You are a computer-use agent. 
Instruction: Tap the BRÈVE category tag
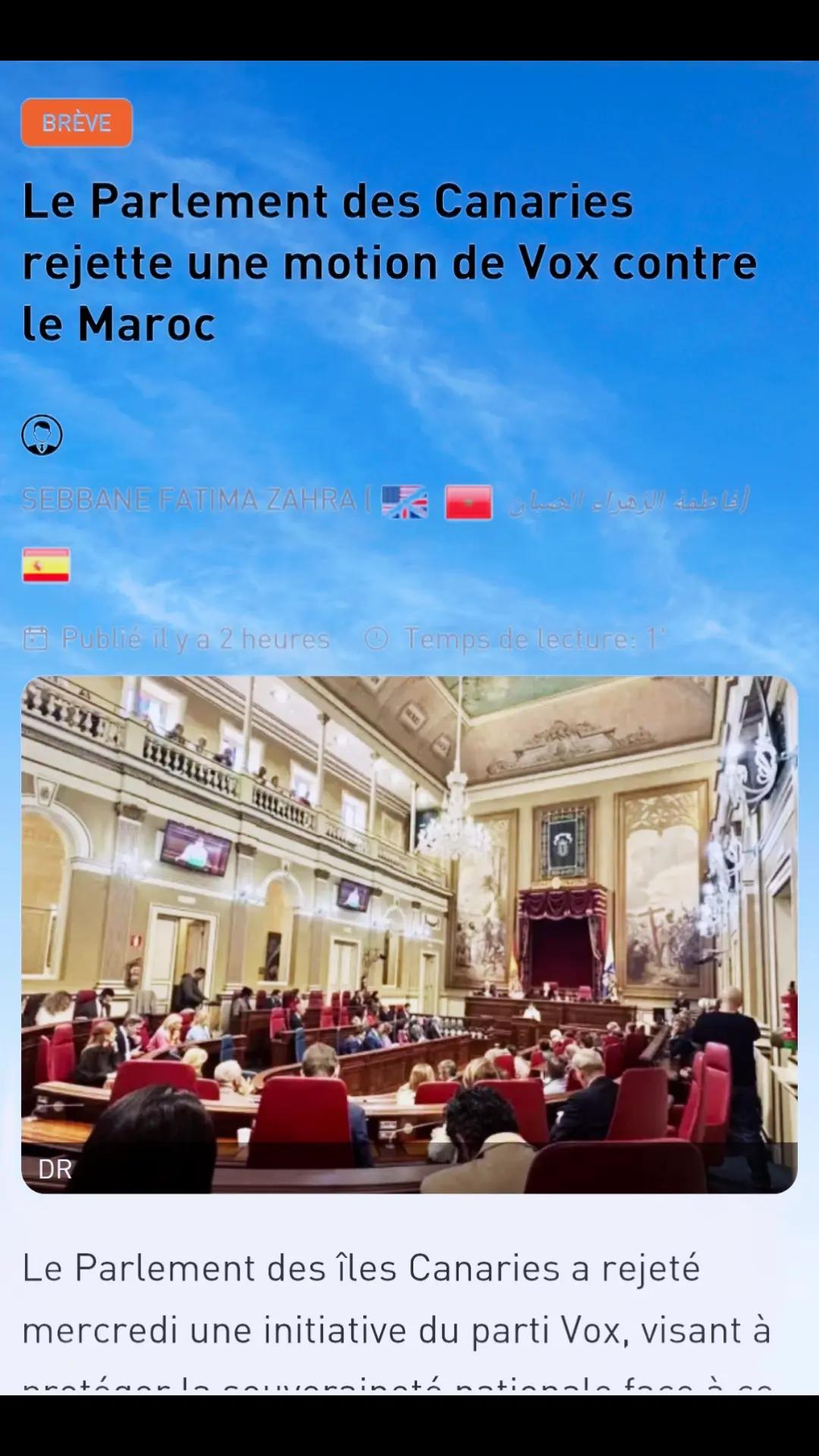[77, 122]
